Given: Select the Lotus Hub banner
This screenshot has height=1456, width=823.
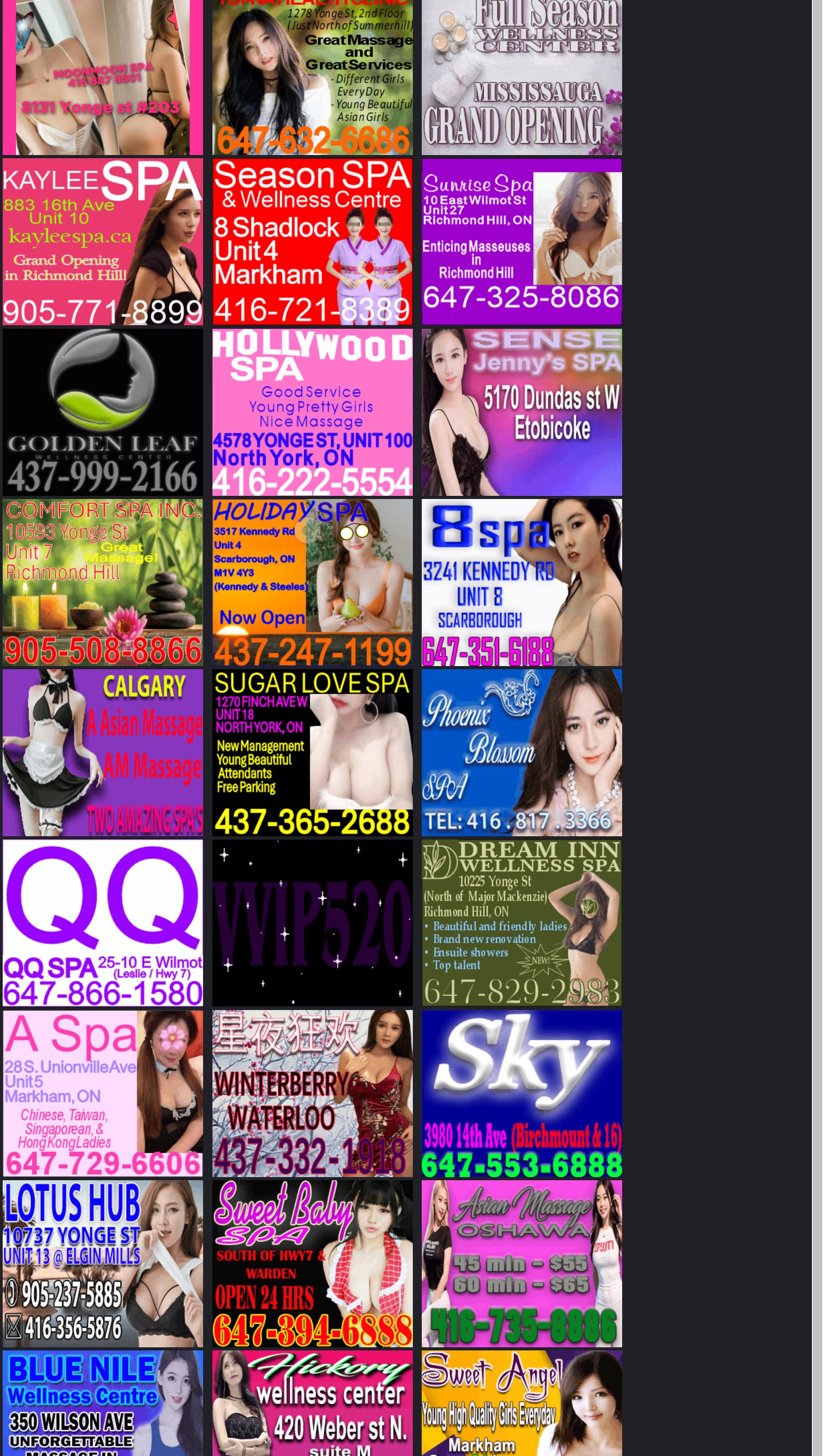Looking at the screenshot, I should pos(102,1263).
